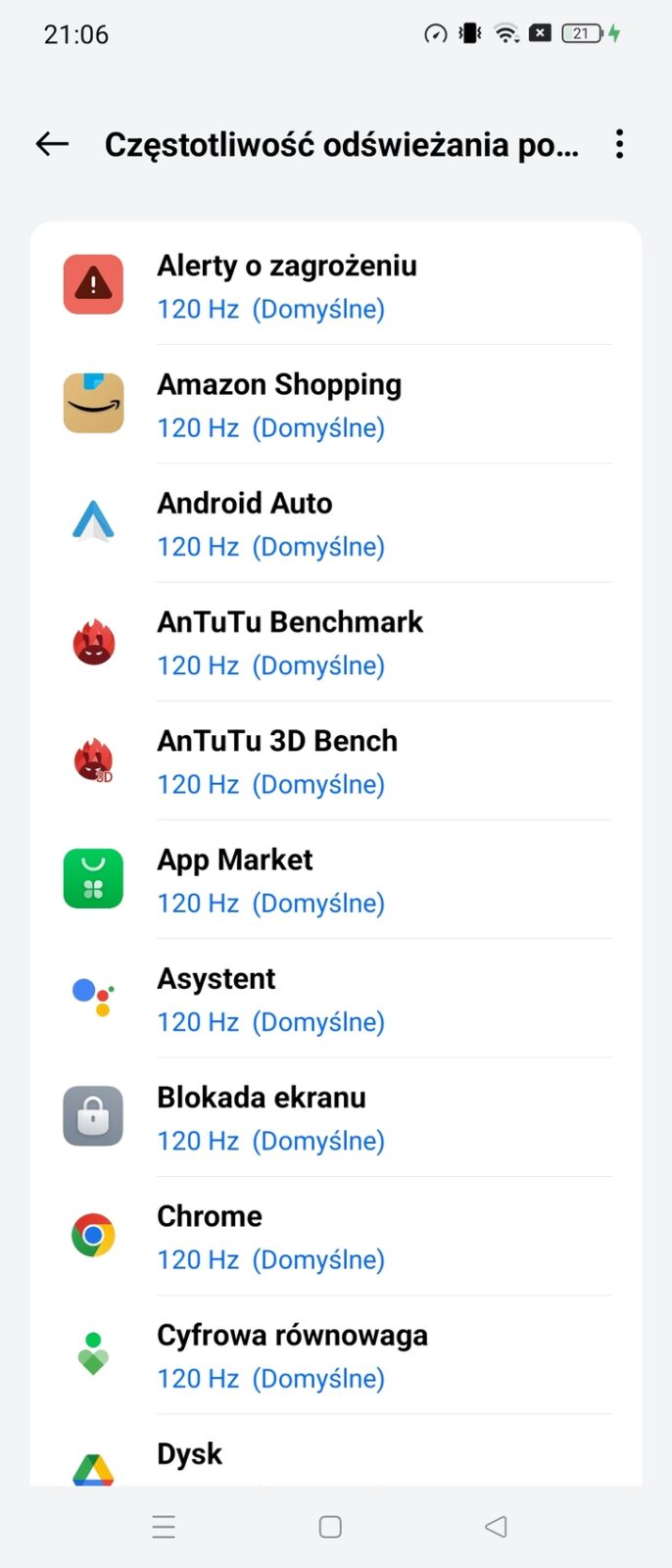Tap the Blokada ekranu row
672x1568 pixels.
(335, 1118)
